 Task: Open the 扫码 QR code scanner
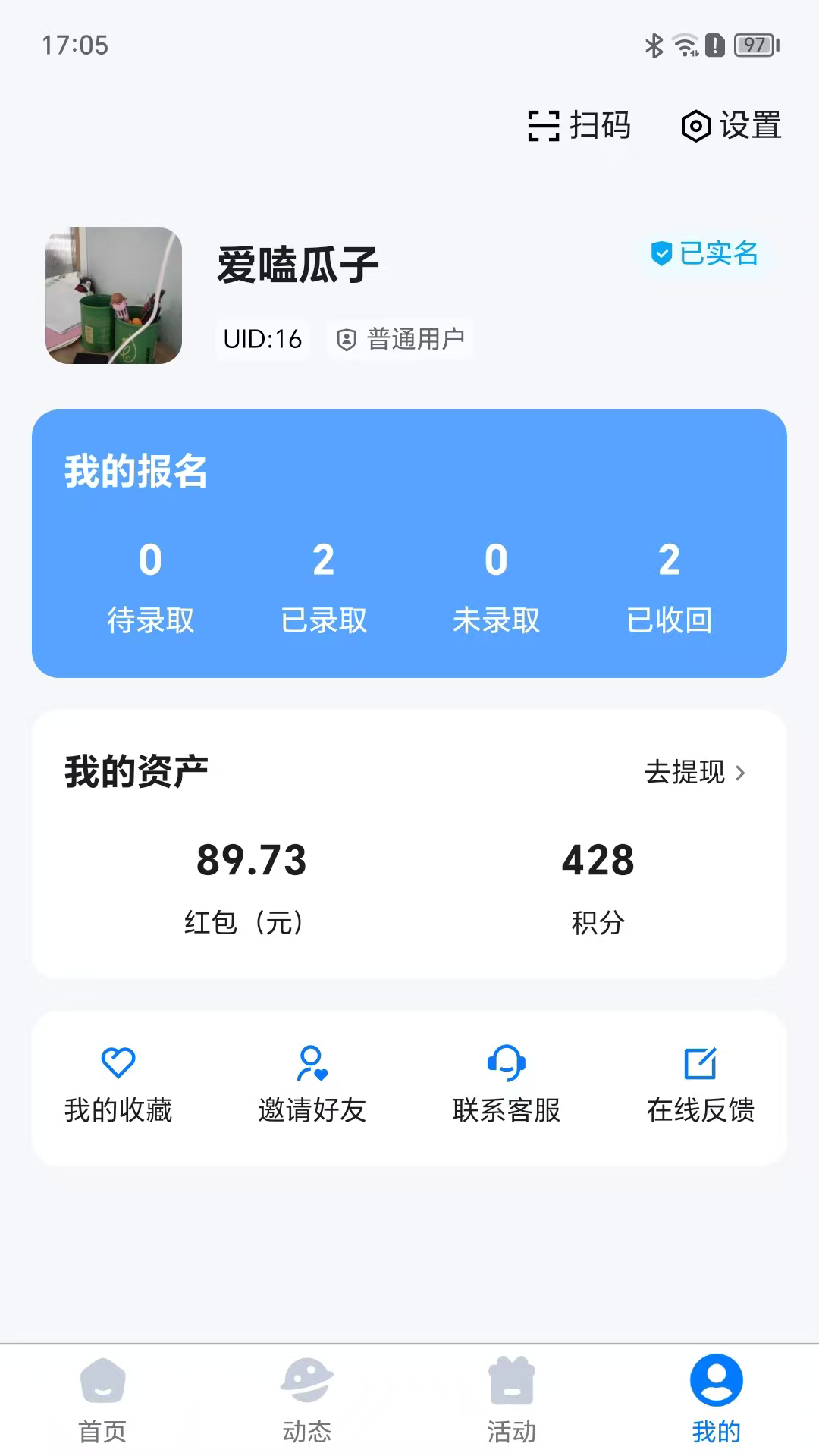pyautogui.click(x=579, y=126)
